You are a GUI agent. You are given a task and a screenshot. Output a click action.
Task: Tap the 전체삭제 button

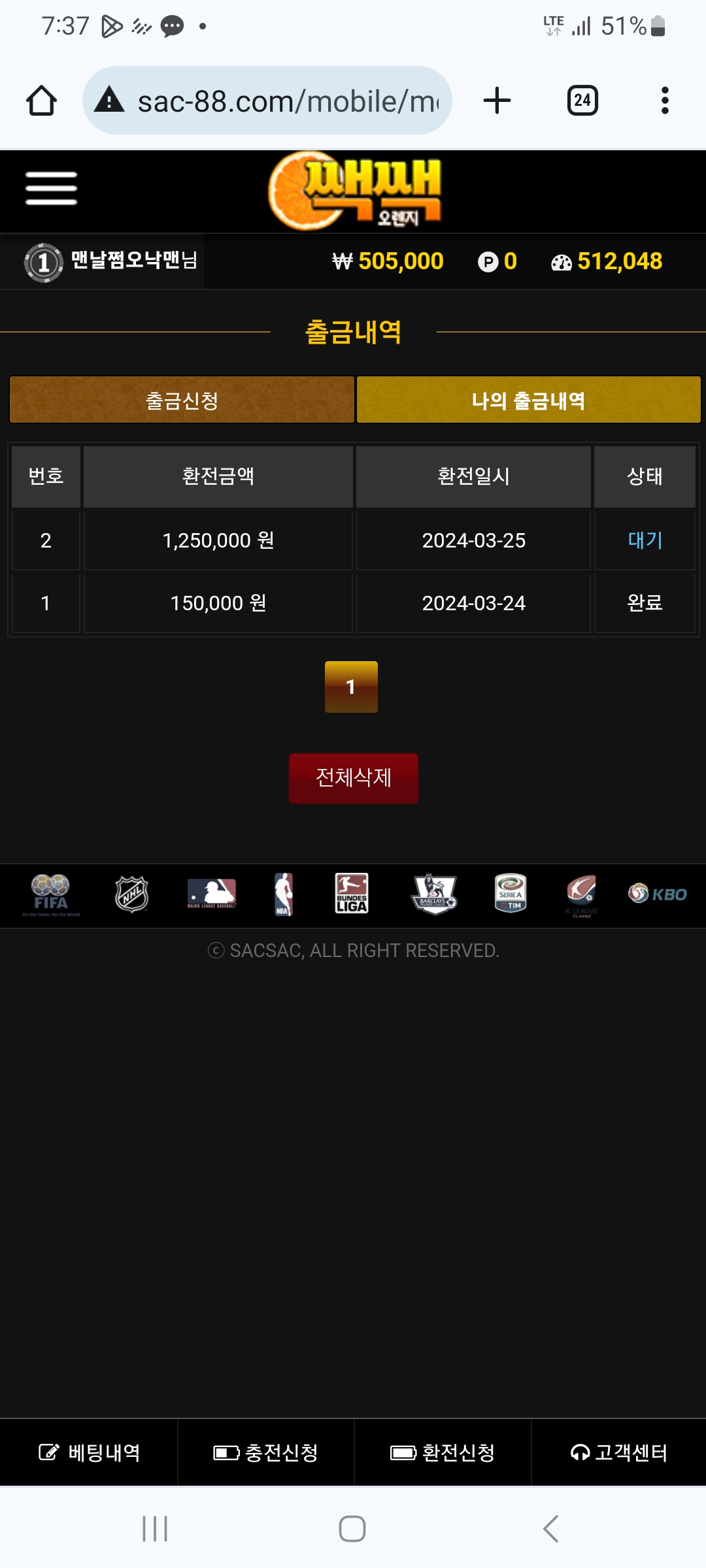coord(353,777)
